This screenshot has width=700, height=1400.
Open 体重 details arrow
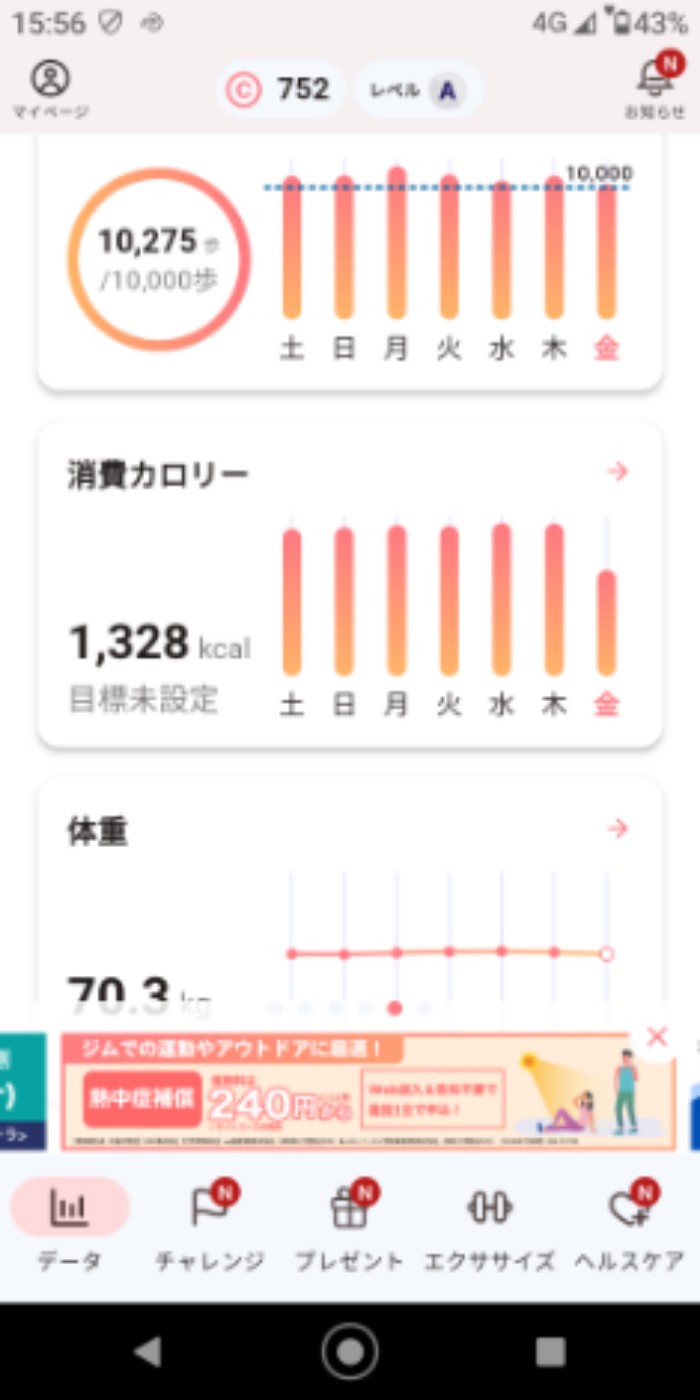coord(618,829)
